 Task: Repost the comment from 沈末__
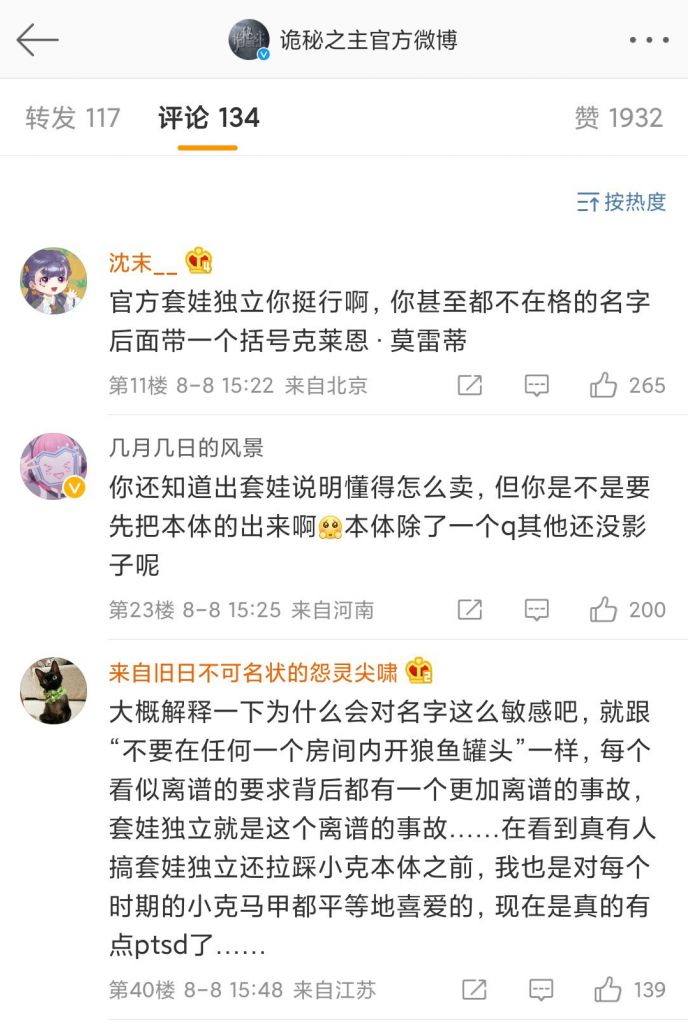(x=470, y=385)
